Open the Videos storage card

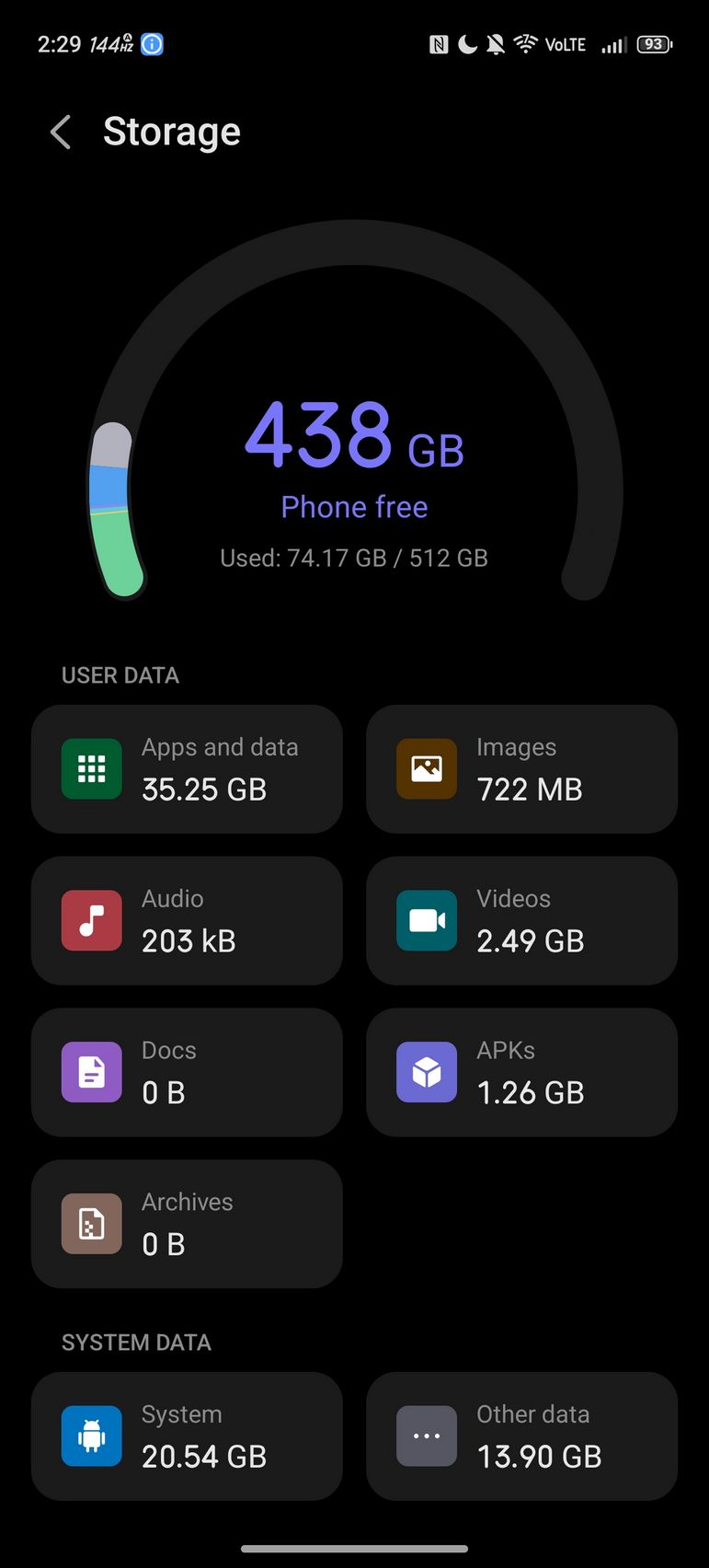pyautogui.click(x=521, y=920)
